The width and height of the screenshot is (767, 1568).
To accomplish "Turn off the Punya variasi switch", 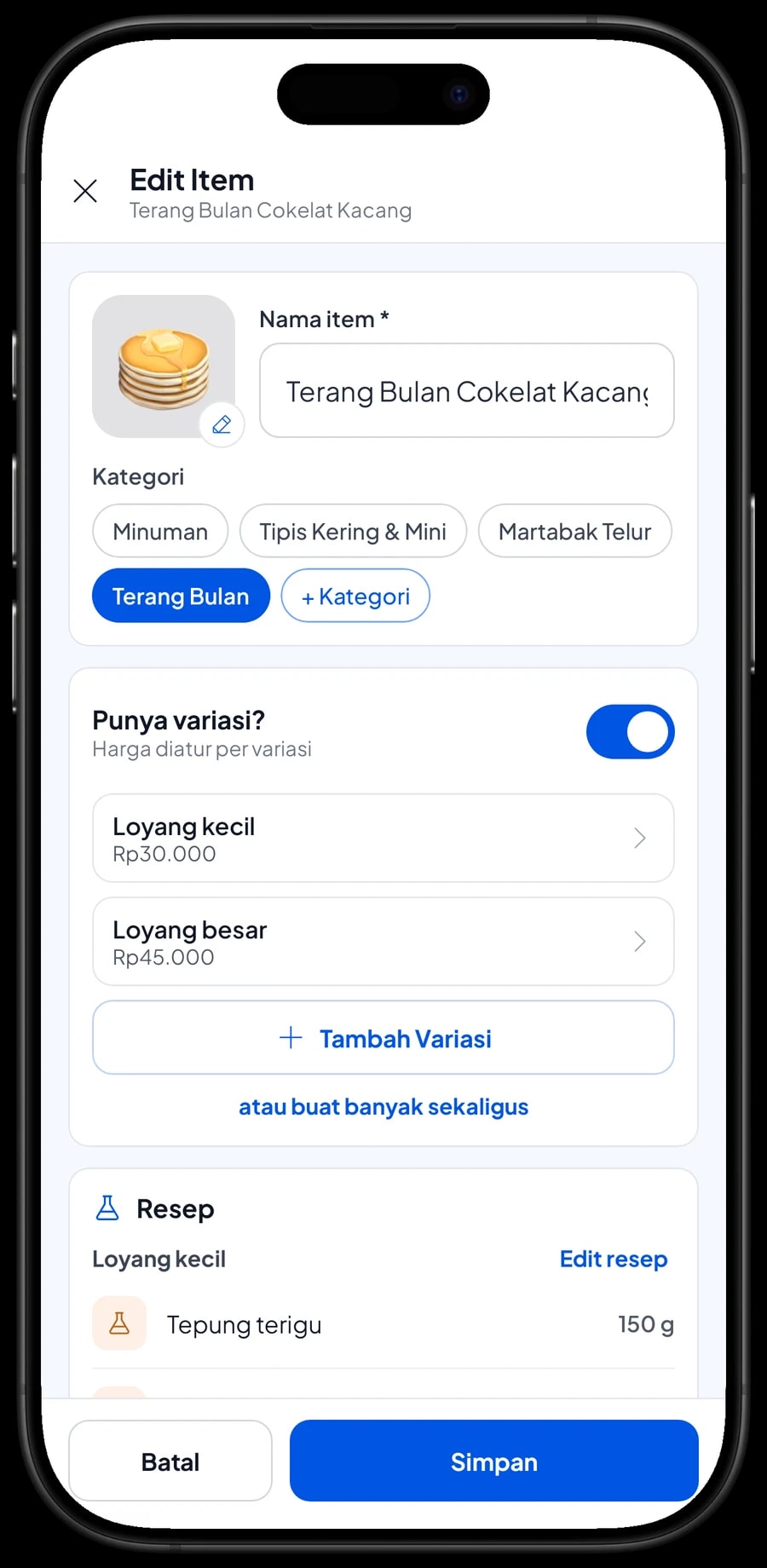I will pyautogui.click(x=631, y=732).
